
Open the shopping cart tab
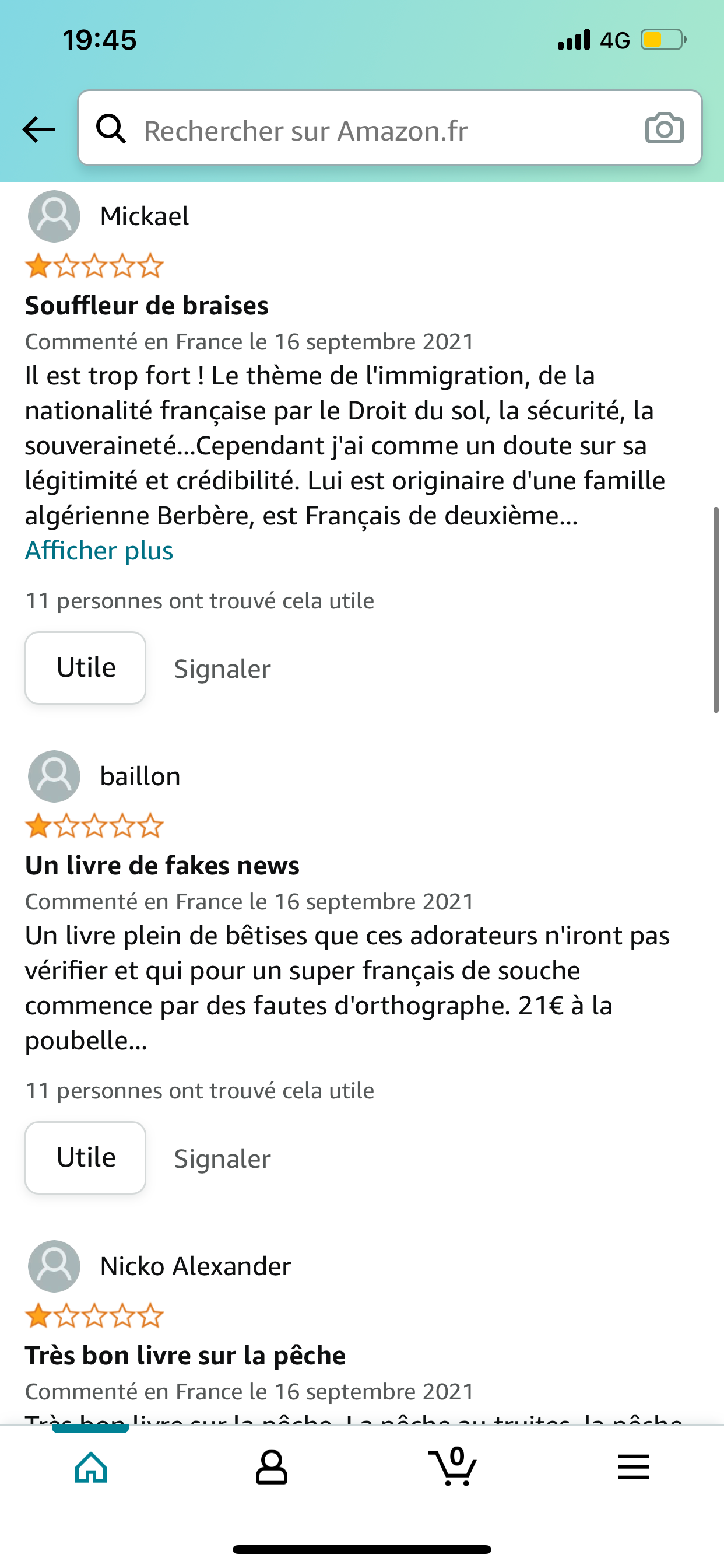(x=453, y=1467)
